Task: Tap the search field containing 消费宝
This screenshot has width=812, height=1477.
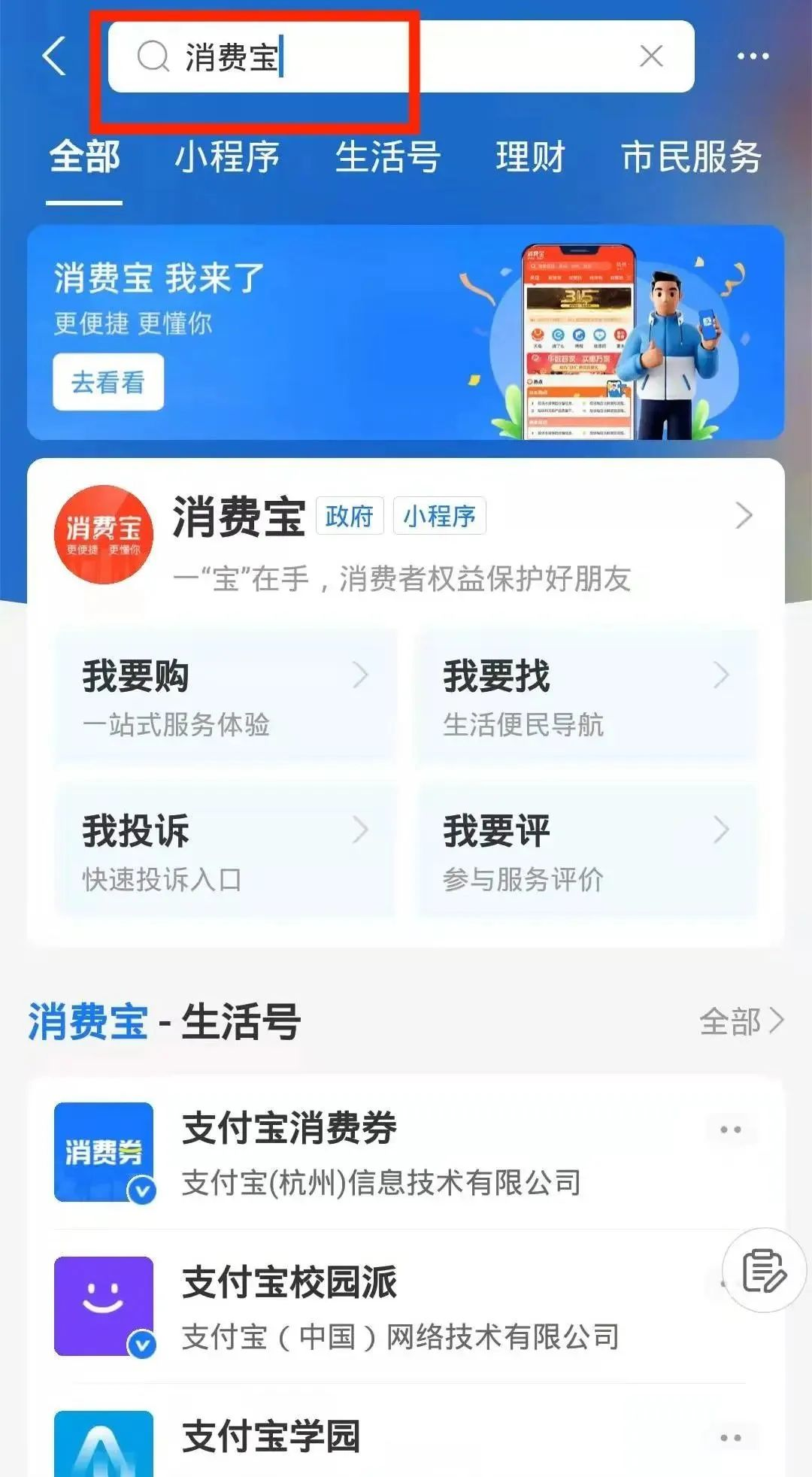Action: 391,56
